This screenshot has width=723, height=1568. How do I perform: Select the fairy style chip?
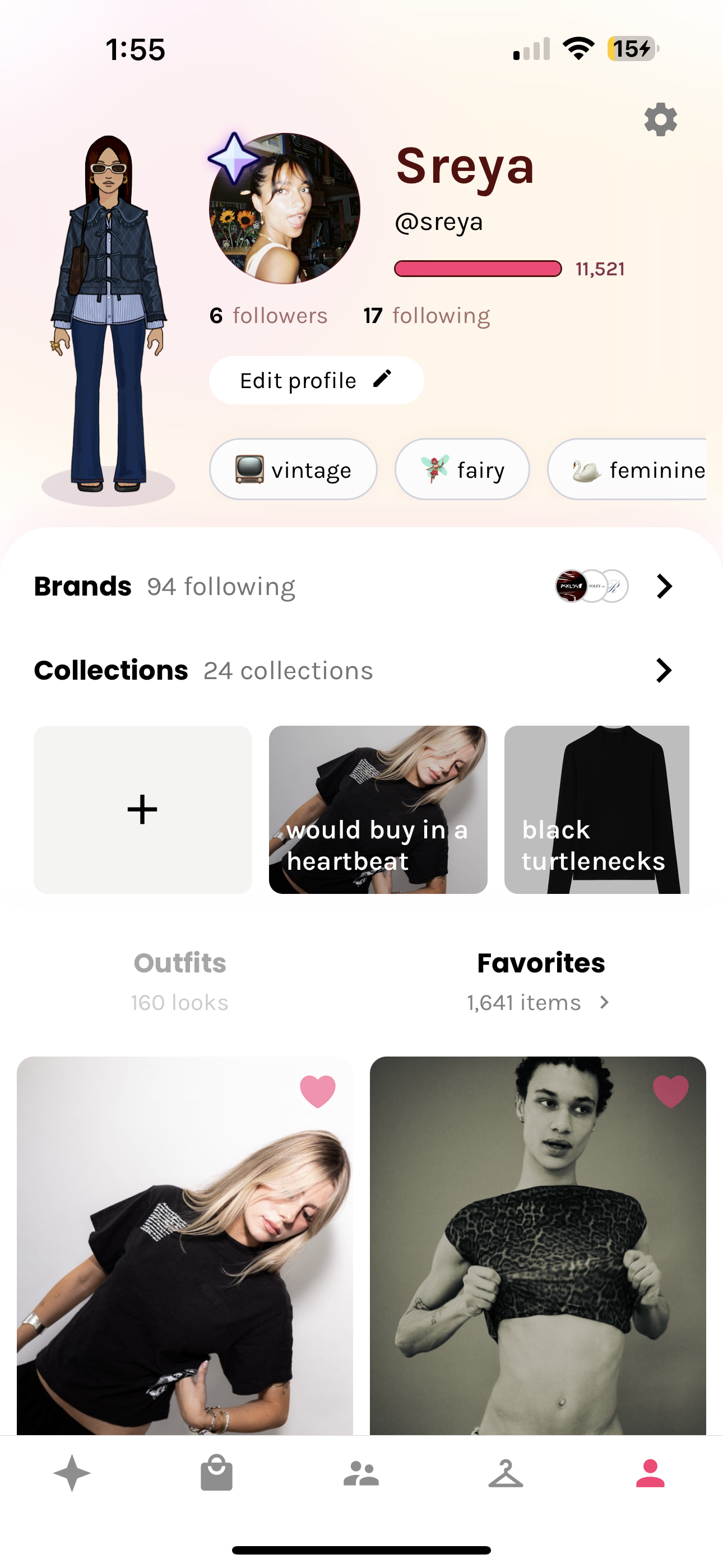[x=462, y=469]
